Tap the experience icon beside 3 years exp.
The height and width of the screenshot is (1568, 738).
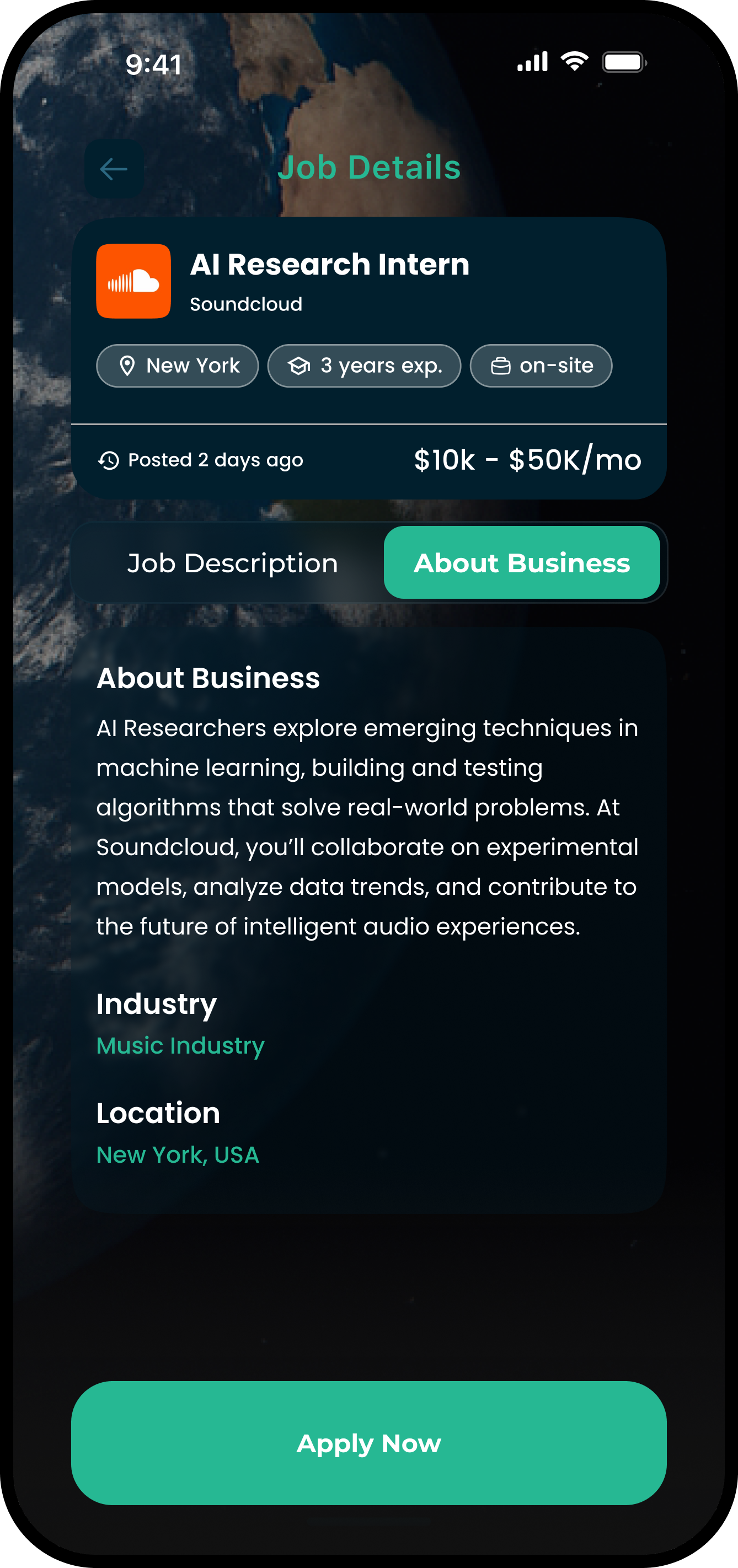coord(298,365)
